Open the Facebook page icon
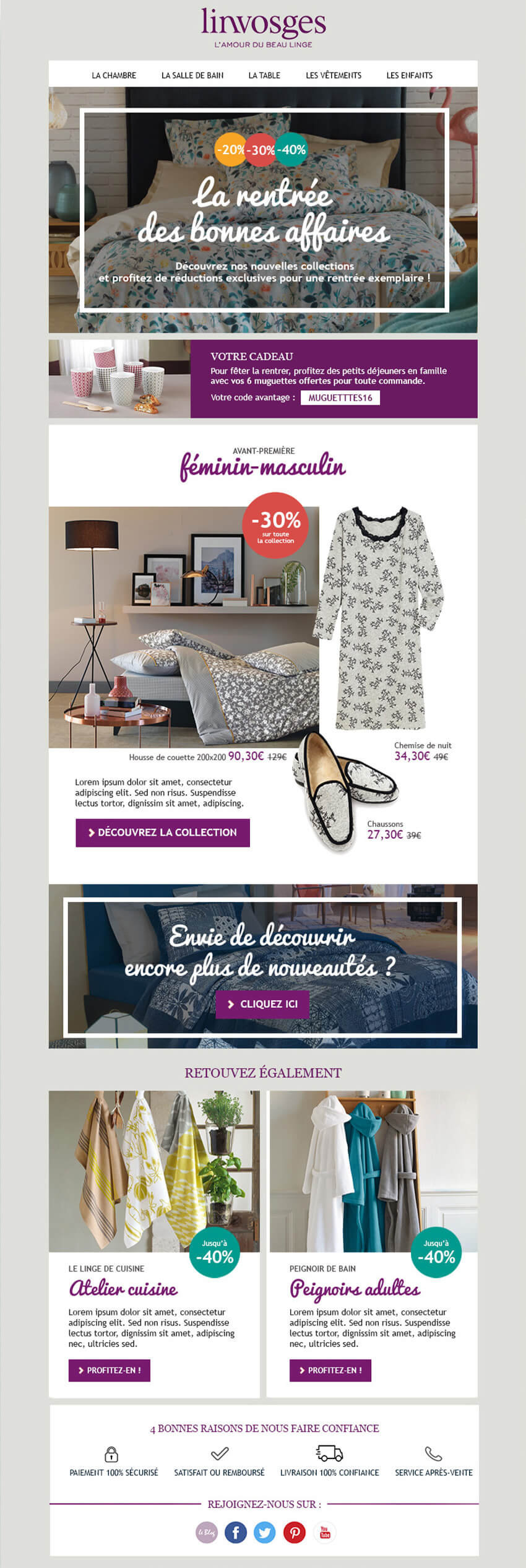The image size is (526, 1568). point(236,1532)
